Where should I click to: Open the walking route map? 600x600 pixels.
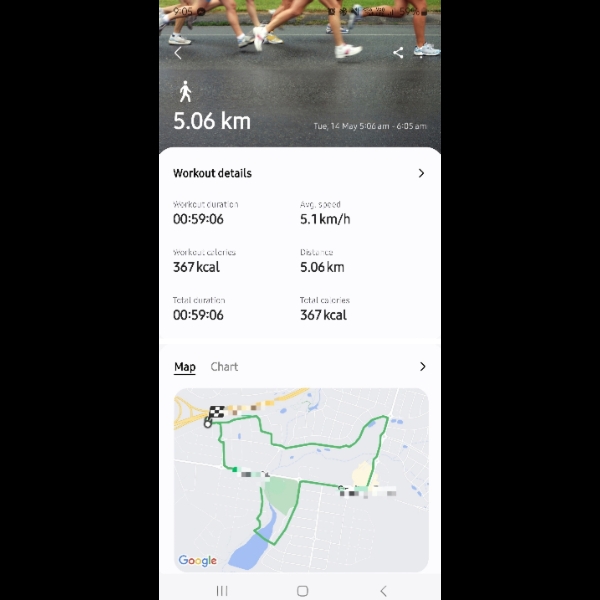pos(301,480)
